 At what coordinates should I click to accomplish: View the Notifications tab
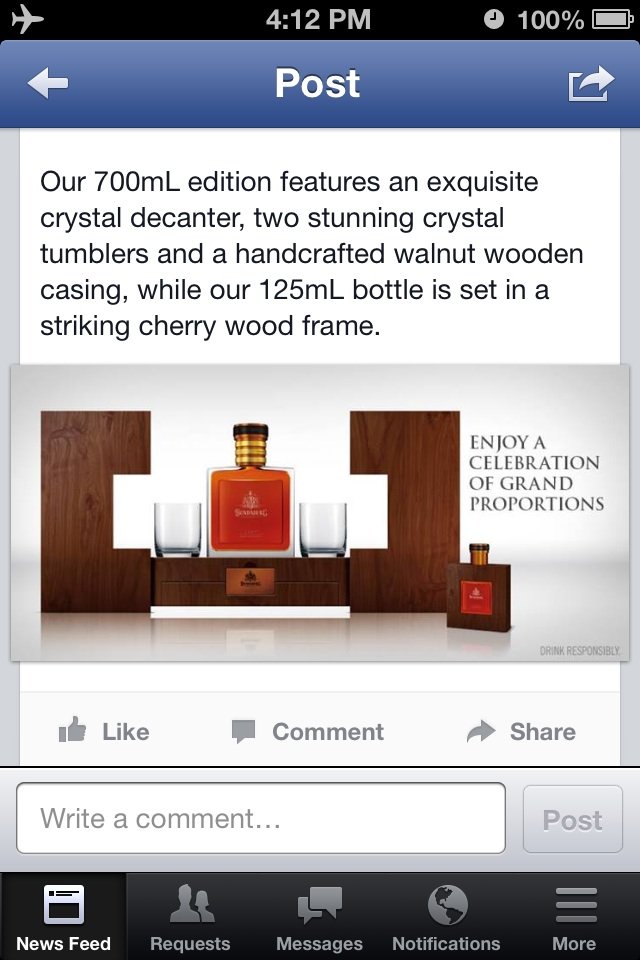click(446, 917)
